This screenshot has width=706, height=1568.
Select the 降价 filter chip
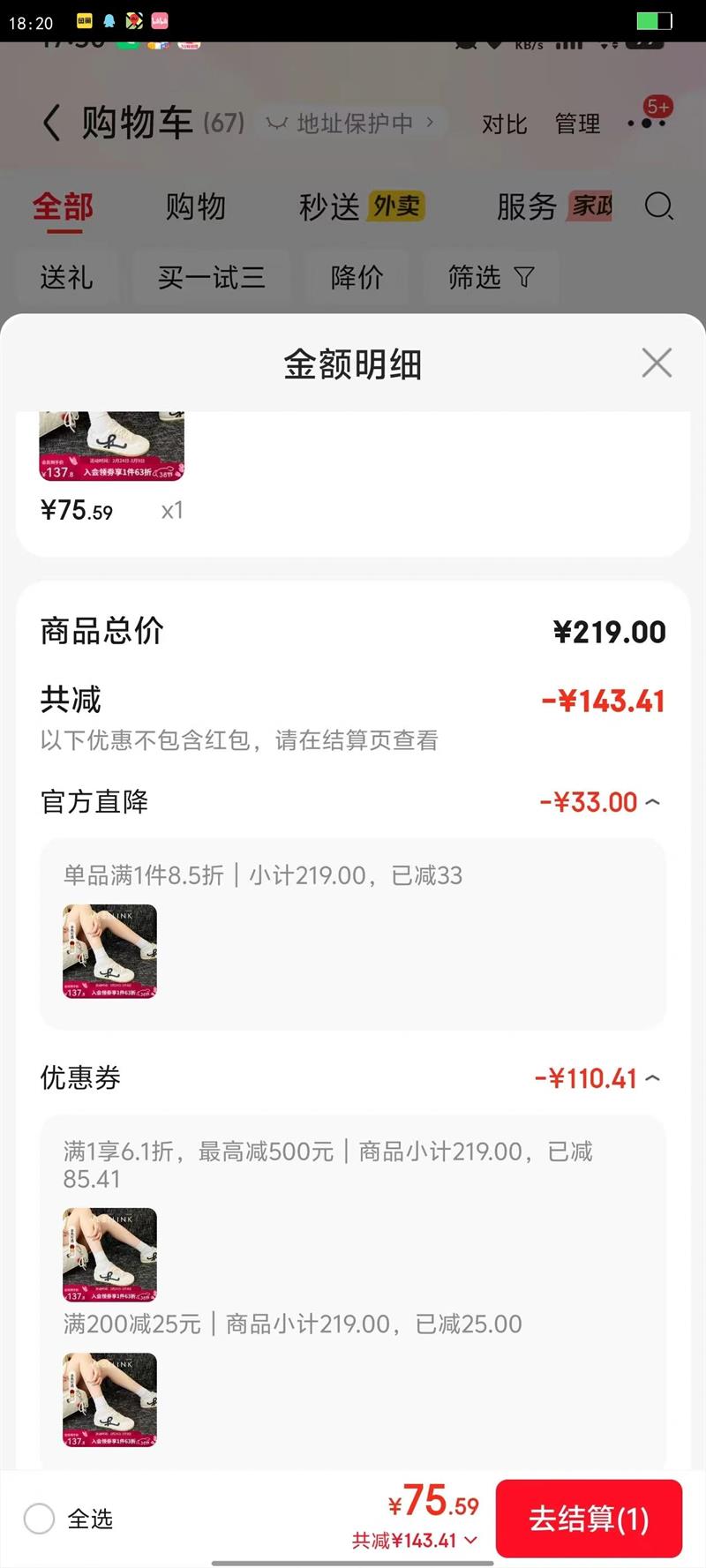pos(357,278)
